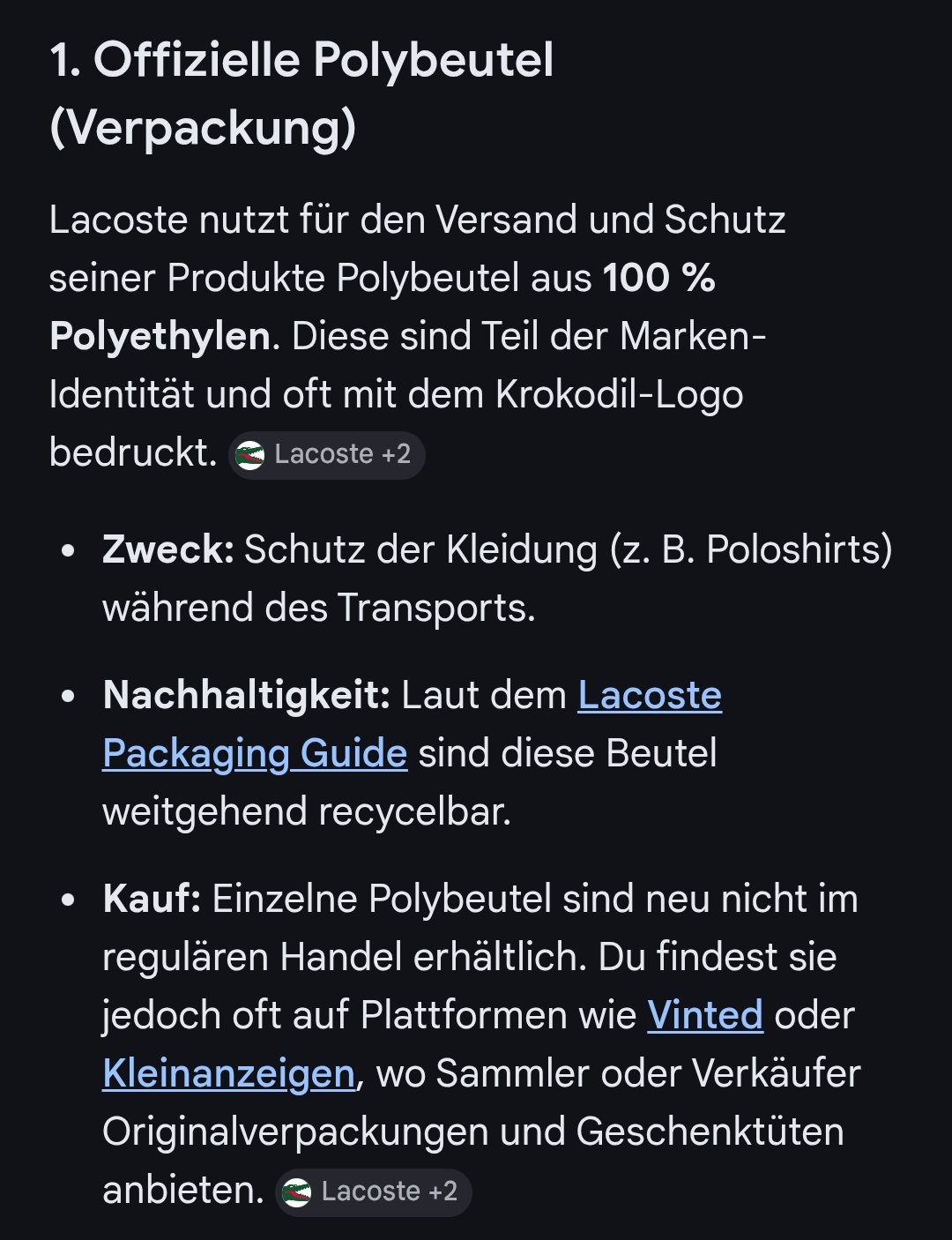Tap the Lacoste +2 source chip after "anbieten"

click(x=374, y=1192)
